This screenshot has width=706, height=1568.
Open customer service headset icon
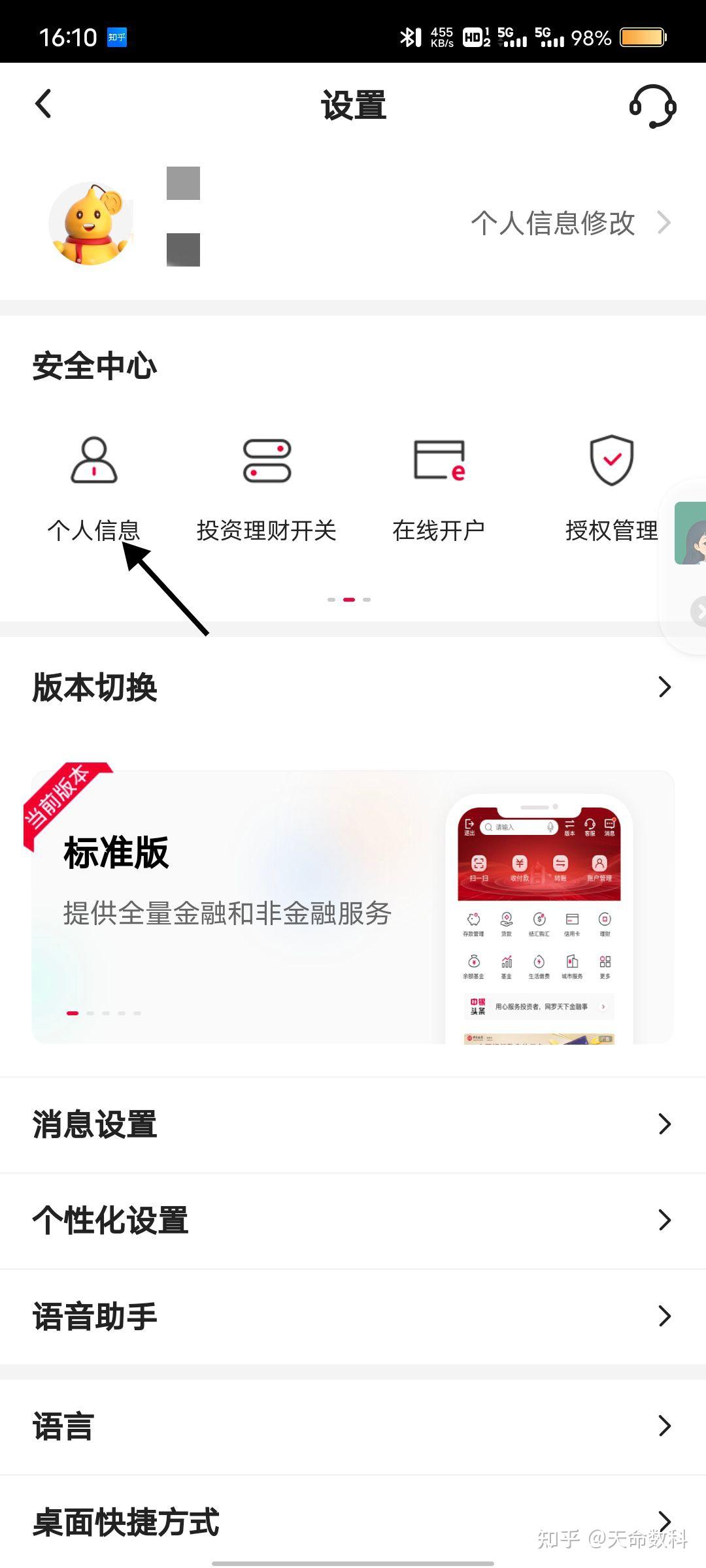coord(652,106)
